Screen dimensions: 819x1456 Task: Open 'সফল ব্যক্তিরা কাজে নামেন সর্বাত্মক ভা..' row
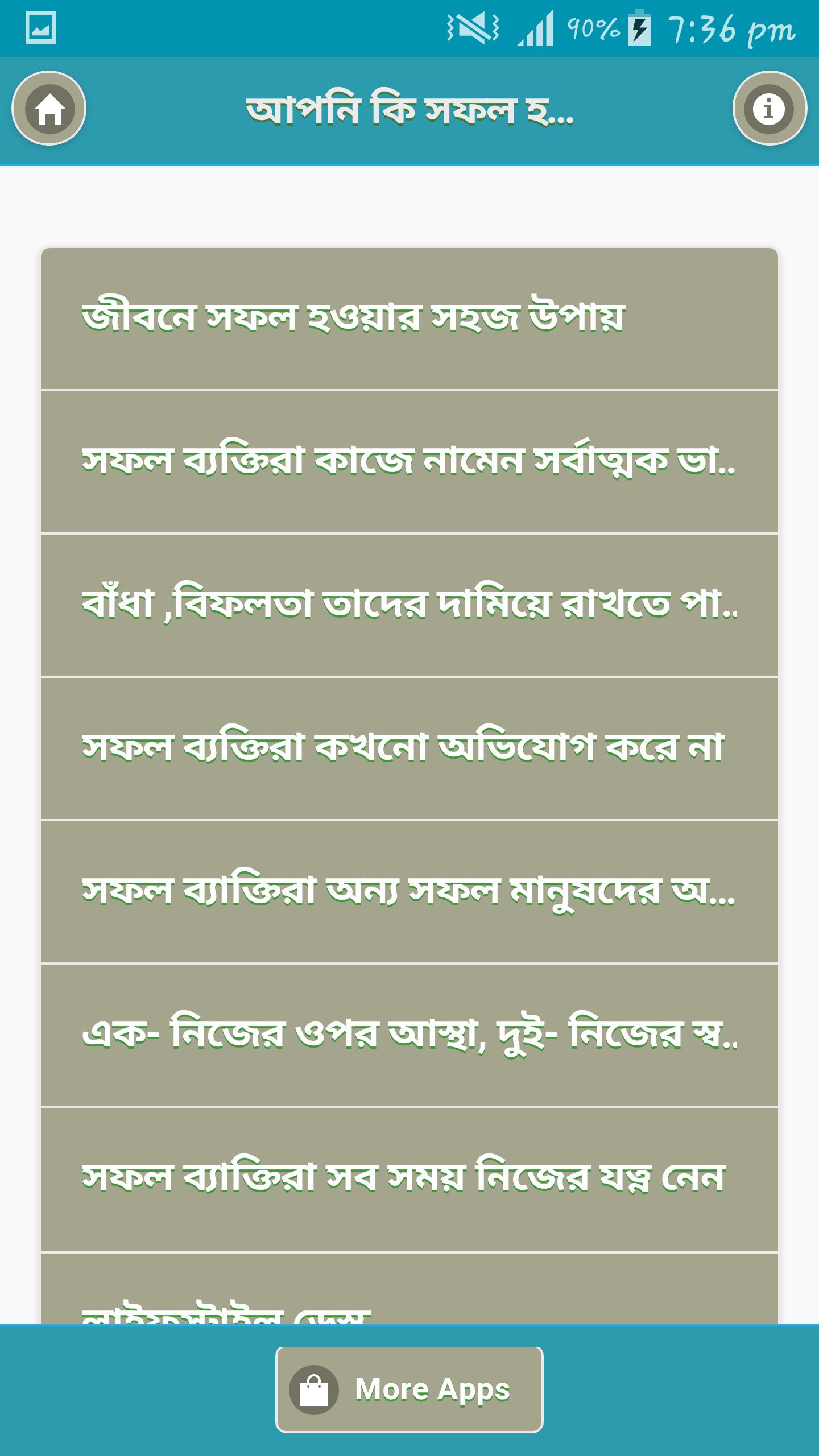409,462
